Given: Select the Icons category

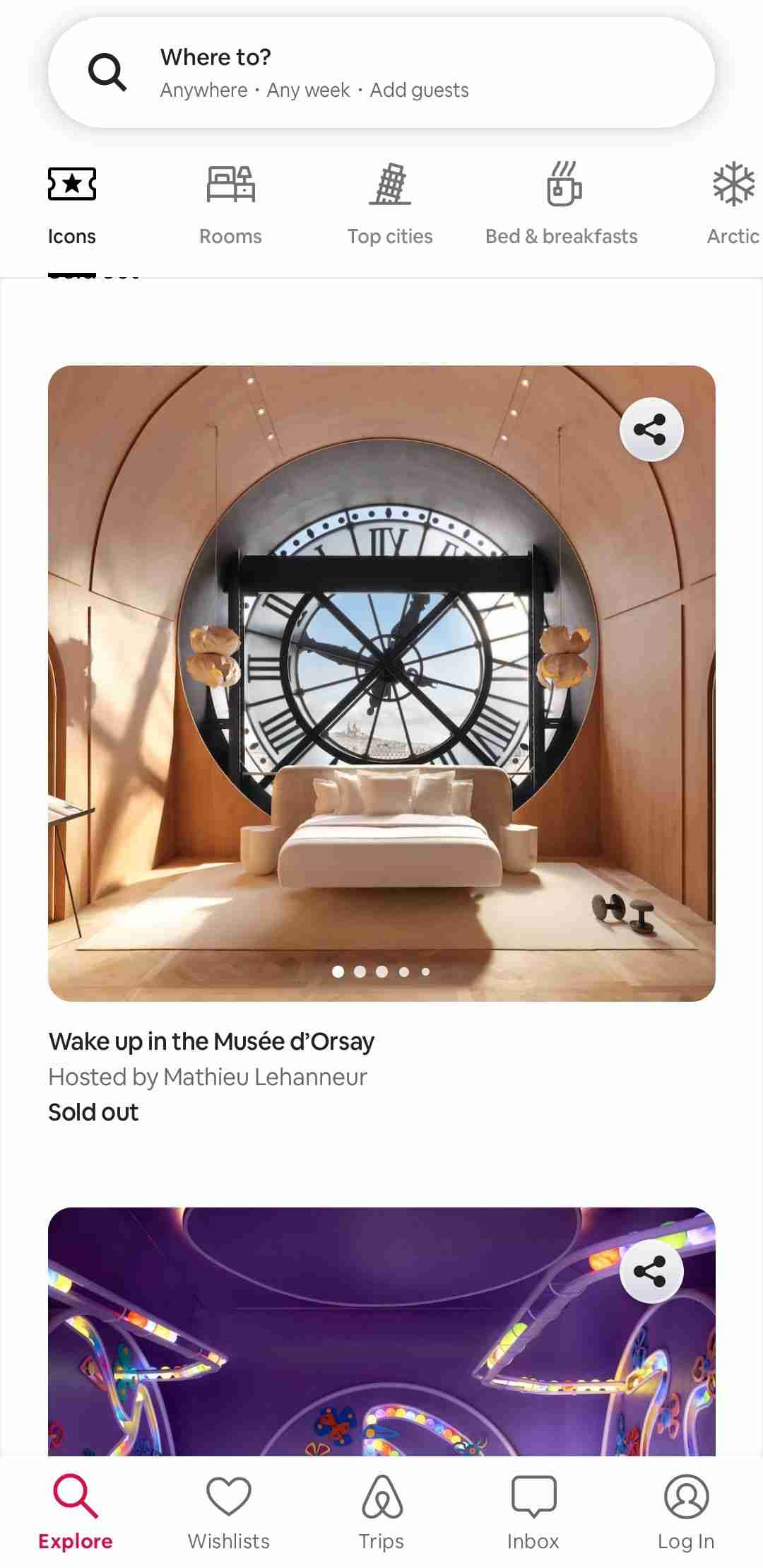Looking at the screenshot, I should click(x=72, y=205).
